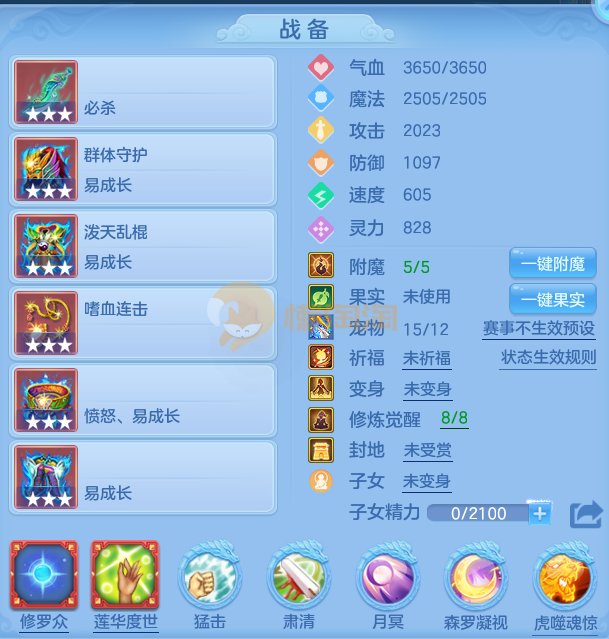Open the 群体守护 equipment card
This screenshot has width=609, height=639.
point(143,169)
